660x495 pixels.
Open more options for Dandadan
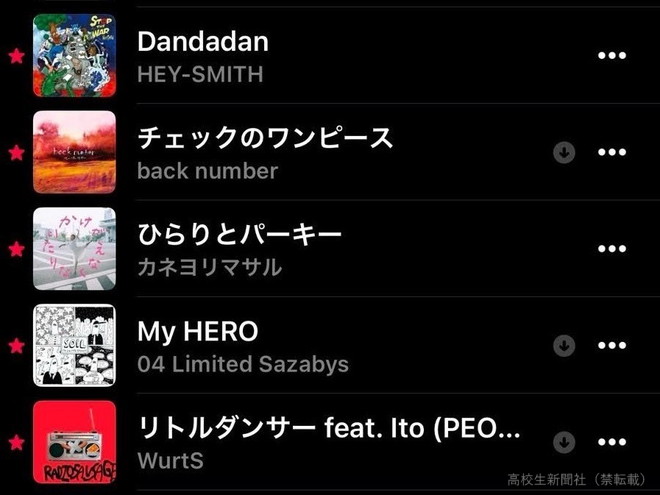[x=611, y=55]
